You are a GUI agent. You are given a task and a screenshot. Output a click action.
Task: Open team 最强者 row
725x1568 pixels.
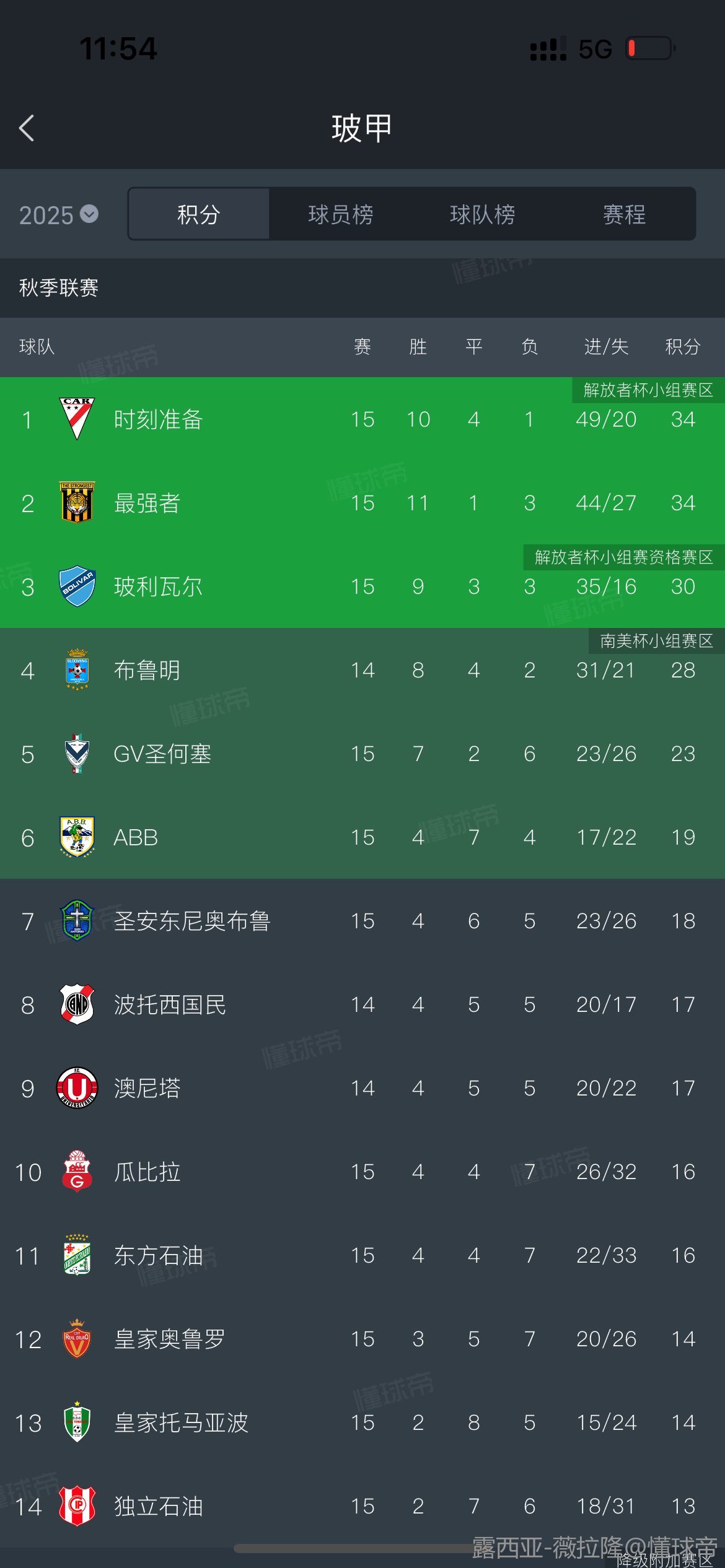pyautogui.click(x=362, y=503)
